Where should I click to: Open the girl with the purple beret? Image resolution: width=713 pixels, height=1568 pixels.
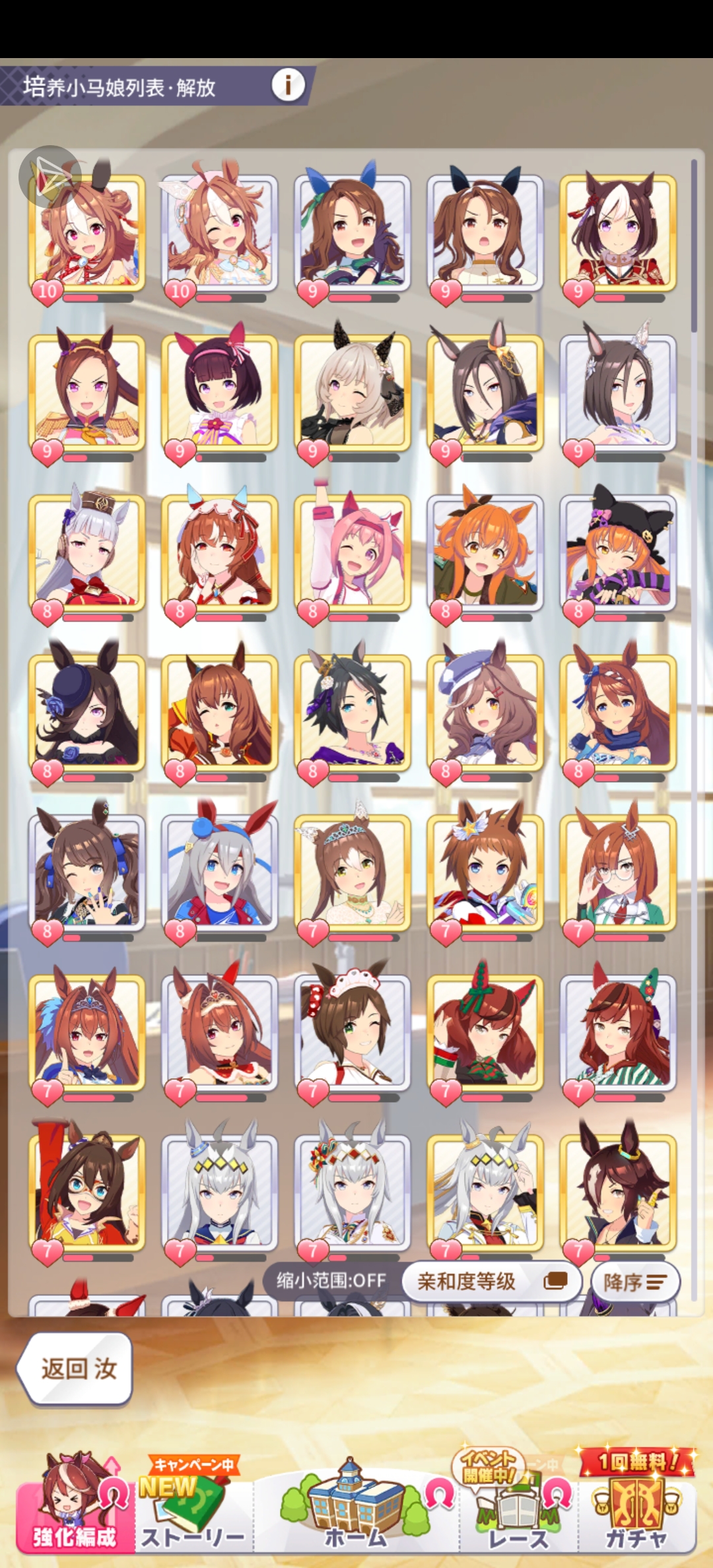(485, 711)
